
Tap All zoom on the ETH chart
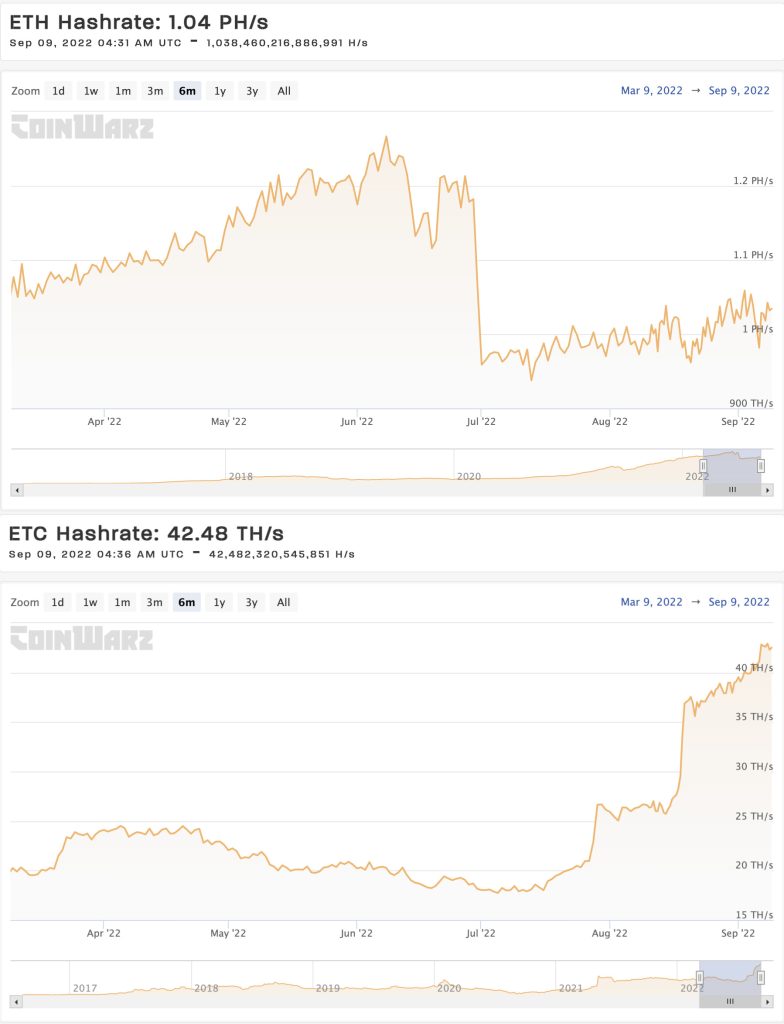[284, 91]
